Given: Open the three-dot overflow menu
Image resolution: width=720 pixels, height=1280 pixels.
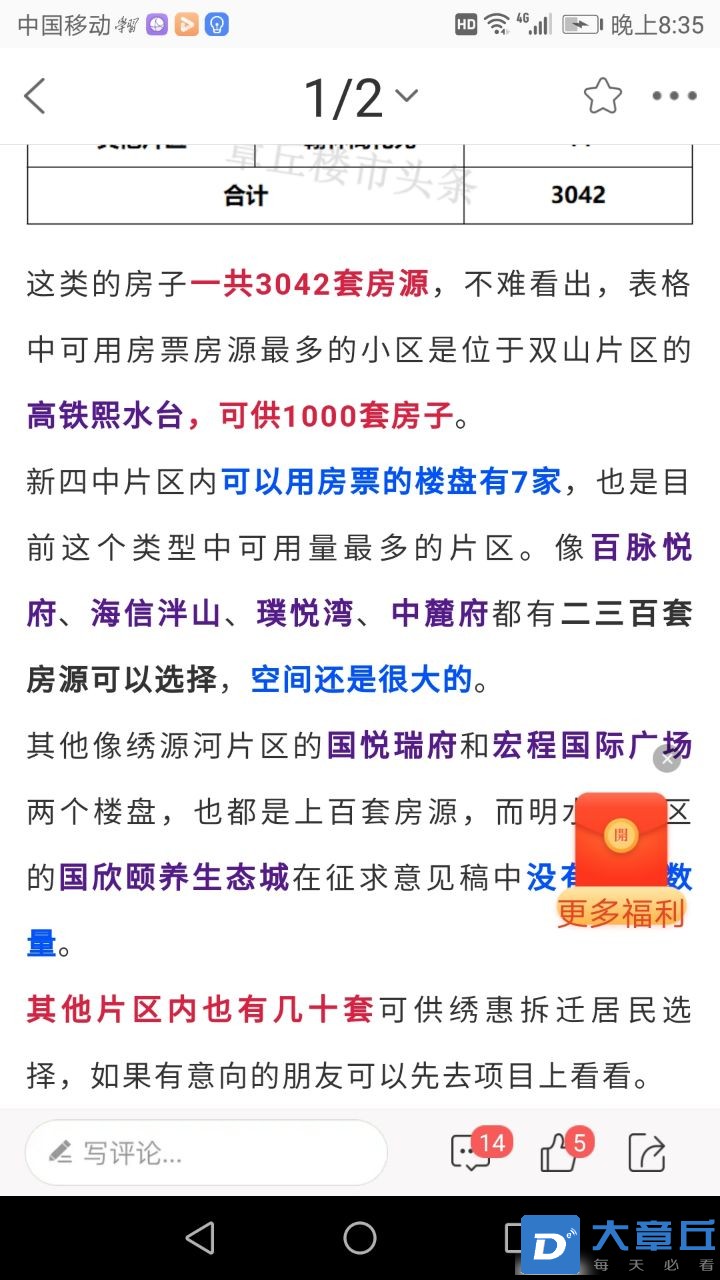Looking at the screenshot, I should 674,97.
